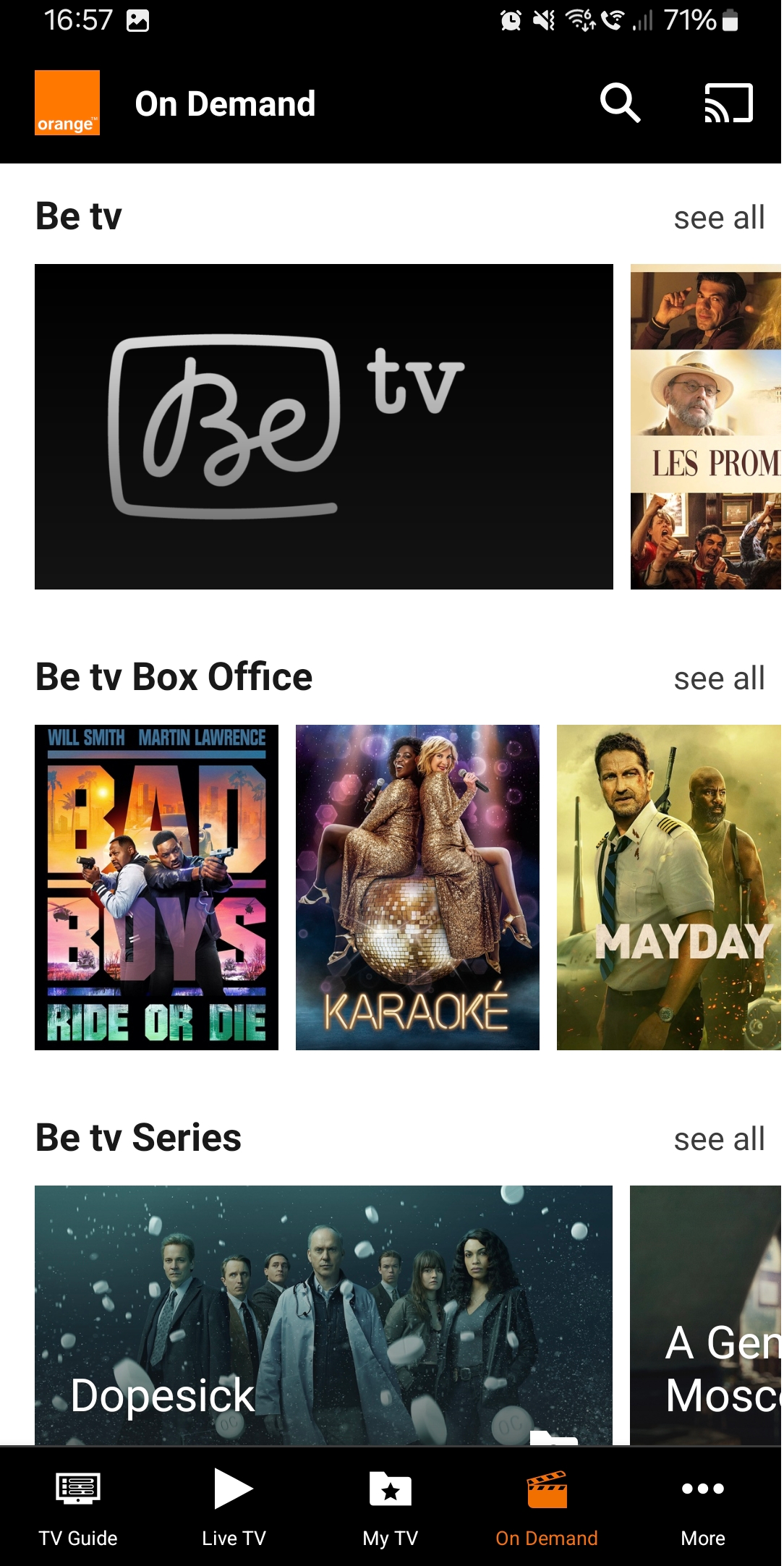Switch to the Live TV tab

[x=234, y=1507]
